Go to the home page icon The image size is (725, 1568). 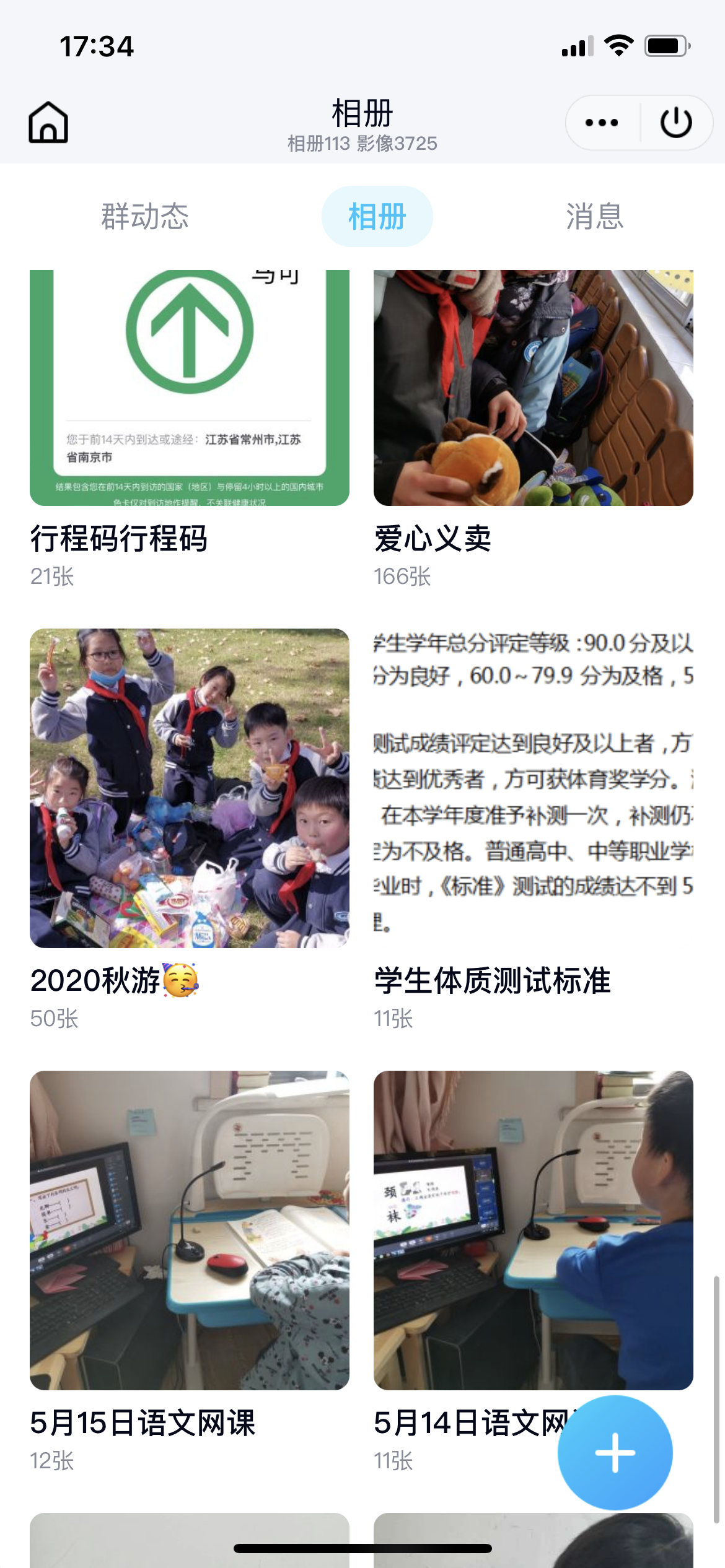(48, 123)
